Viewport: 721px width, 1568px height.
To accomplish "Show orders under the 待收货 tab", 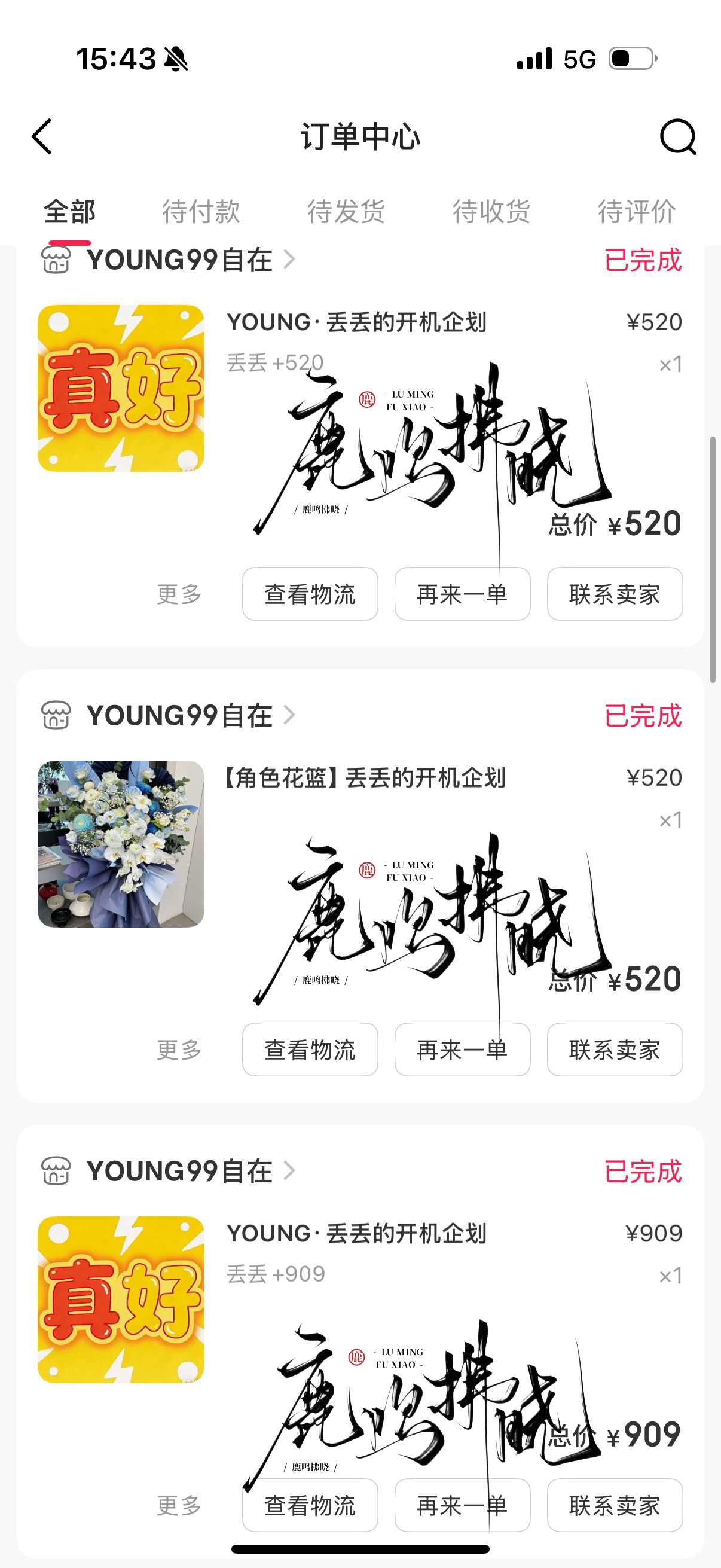I will [x=491, y=212].
